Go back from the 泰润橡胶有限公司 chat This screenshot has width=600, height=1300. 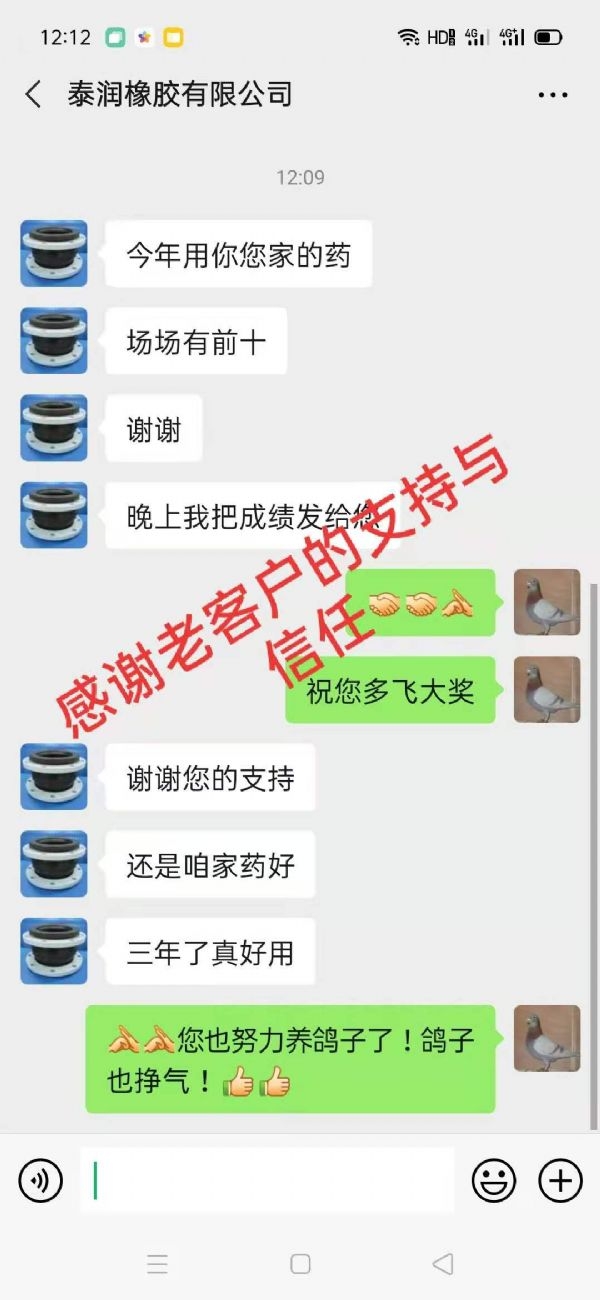33,95
